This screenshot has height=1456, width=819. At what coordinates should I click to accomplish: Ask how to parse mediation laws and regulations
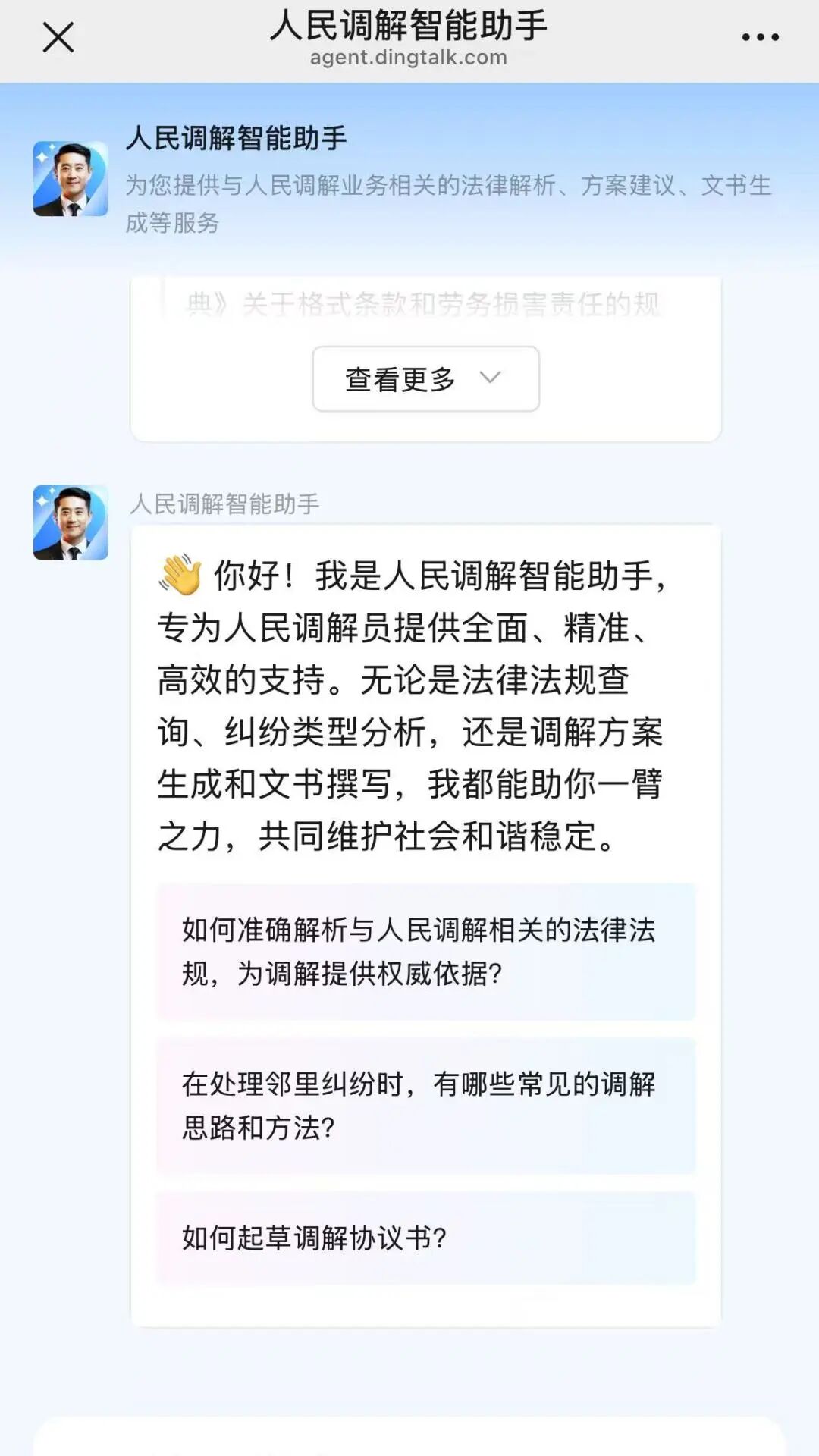point(425,951)
